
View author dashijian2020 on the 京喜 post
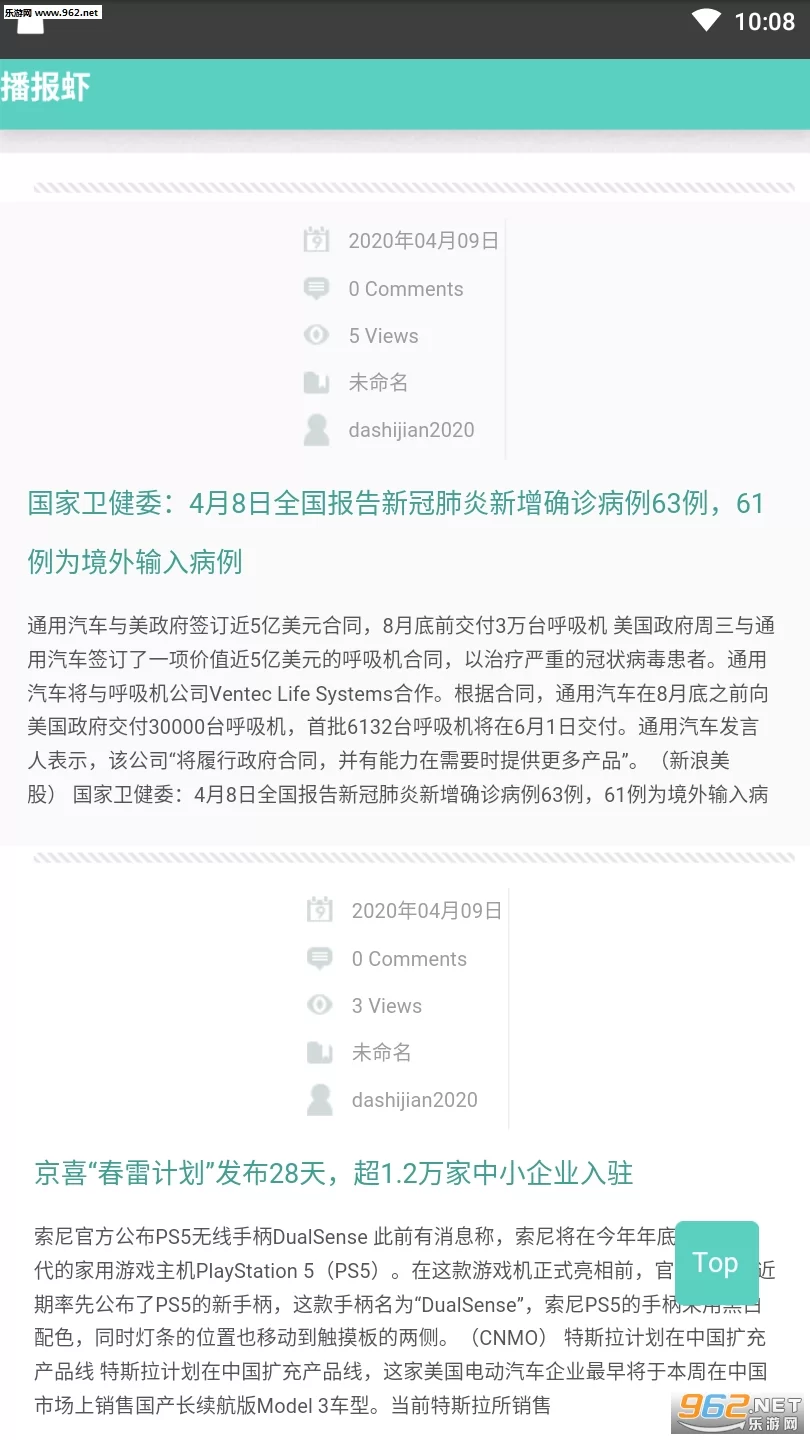pos(414,1100)
